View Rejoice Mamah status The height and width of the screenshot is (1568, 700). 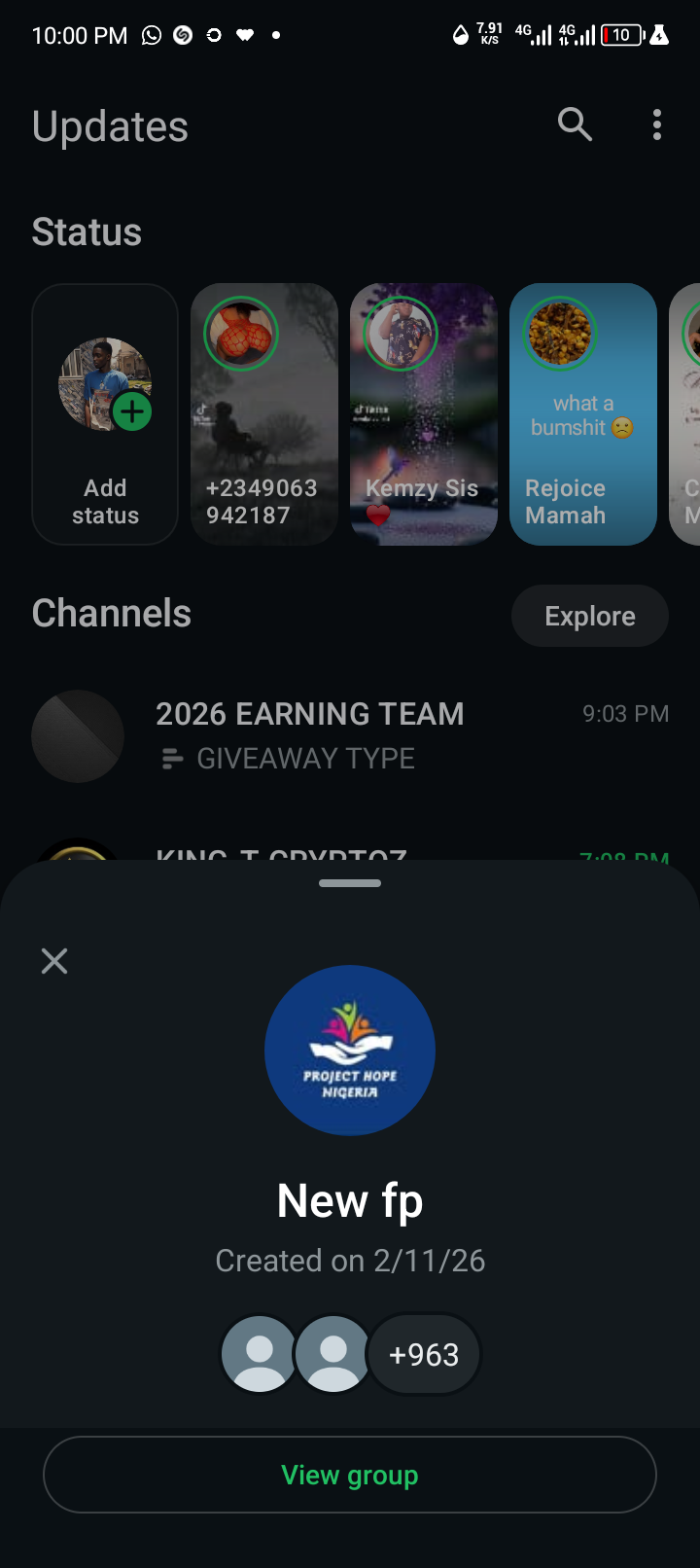coord(583,413)
